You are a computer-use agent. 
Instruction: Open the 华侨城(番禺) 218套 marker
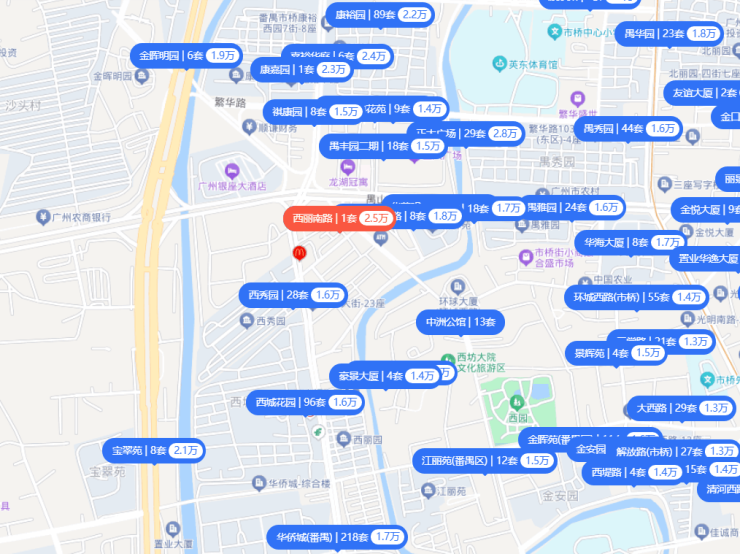tap(338, 537)
